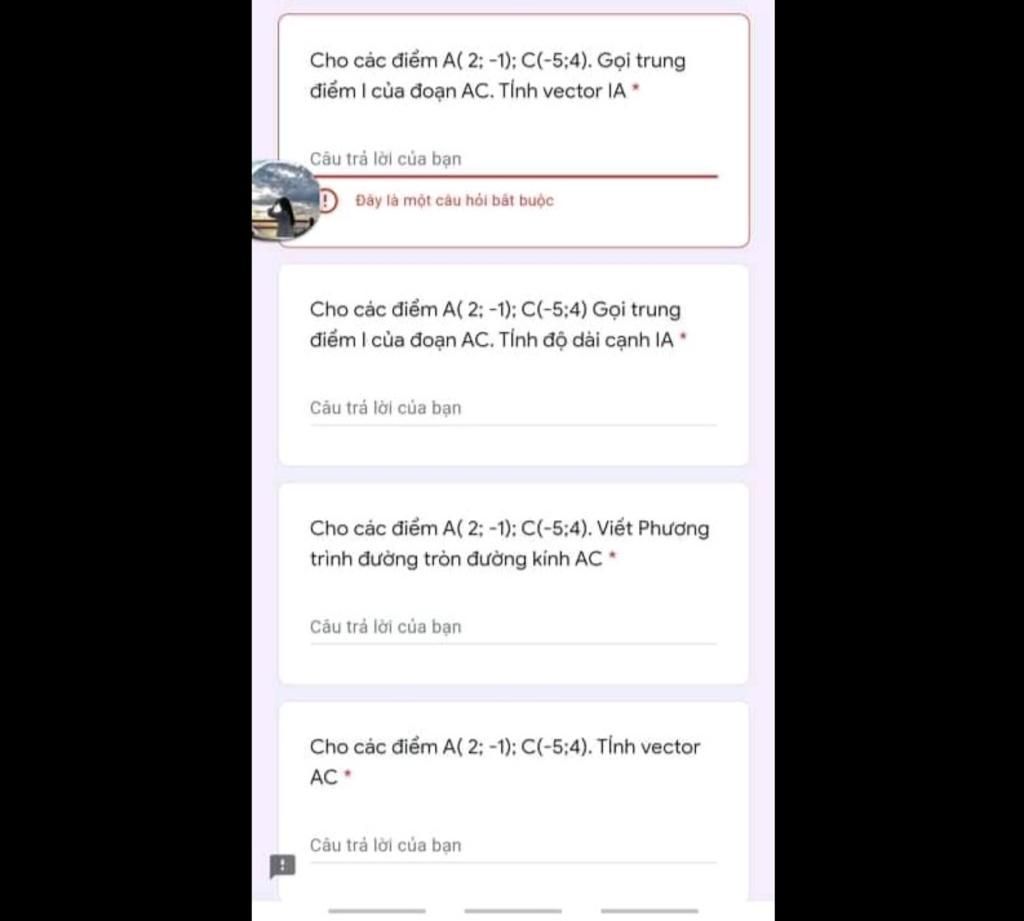Open the floating chat head bubble
Image resolution: width=1024 pixels, height=921 pixels.
[283, 200]
